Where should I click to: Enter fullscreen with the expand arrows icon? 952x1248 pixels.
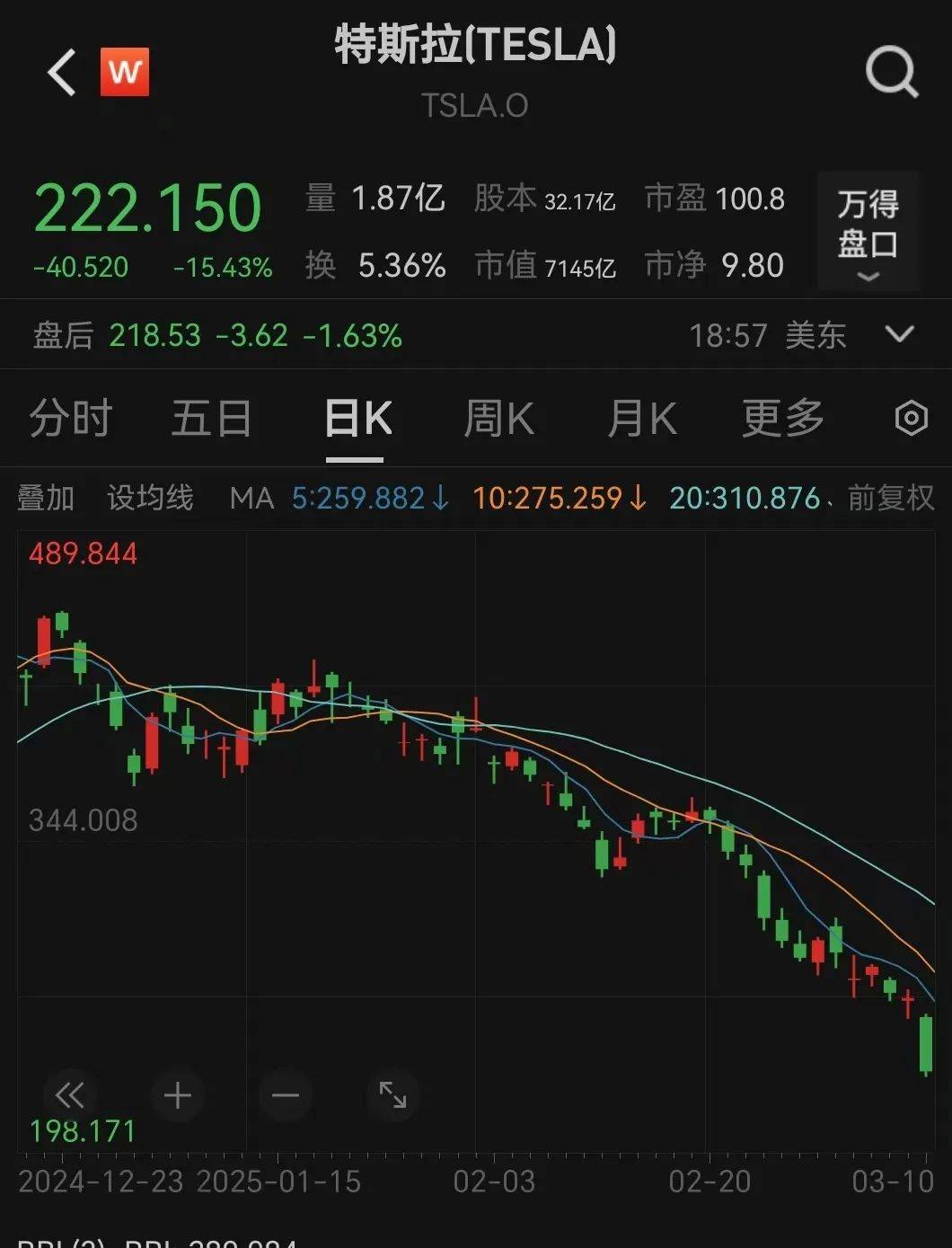tap(391, 1096)
